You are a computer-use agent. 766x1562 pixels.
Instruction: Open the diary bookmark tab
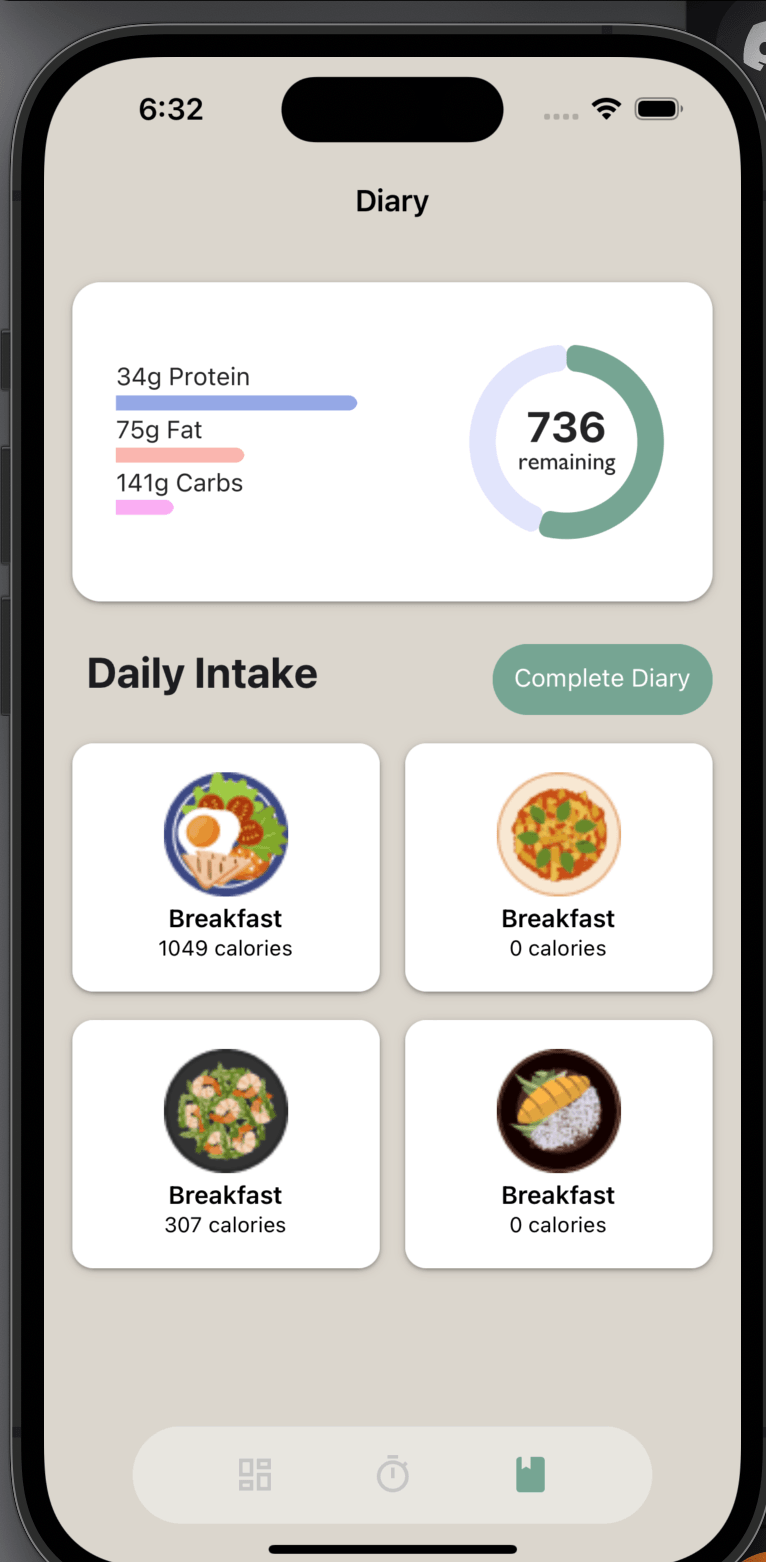point(530,1474)
